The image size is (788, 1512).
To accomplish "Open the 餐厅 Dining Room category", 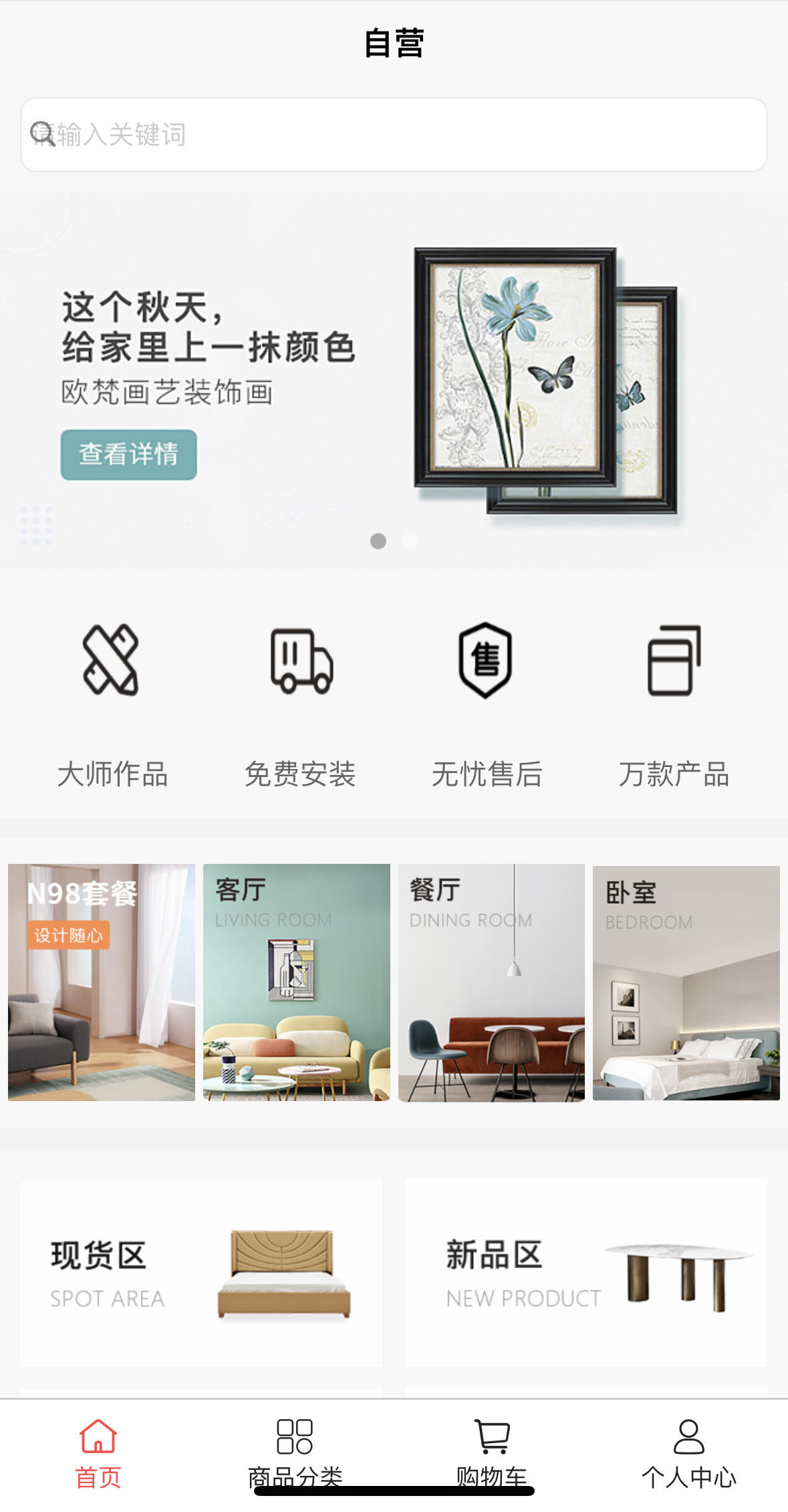I will 491,981.
